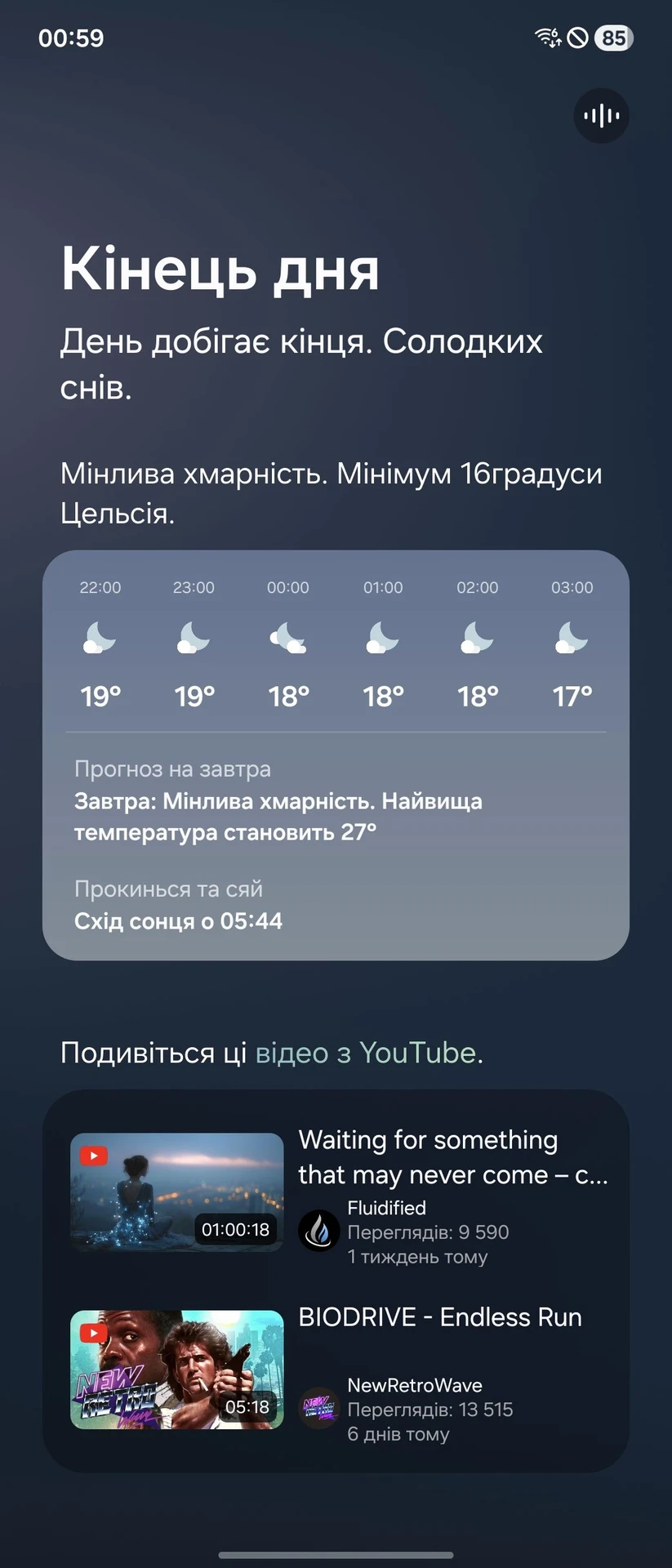Tap the audio waveform icon
The image size is (672, 1568).
(x=601, y=116)
